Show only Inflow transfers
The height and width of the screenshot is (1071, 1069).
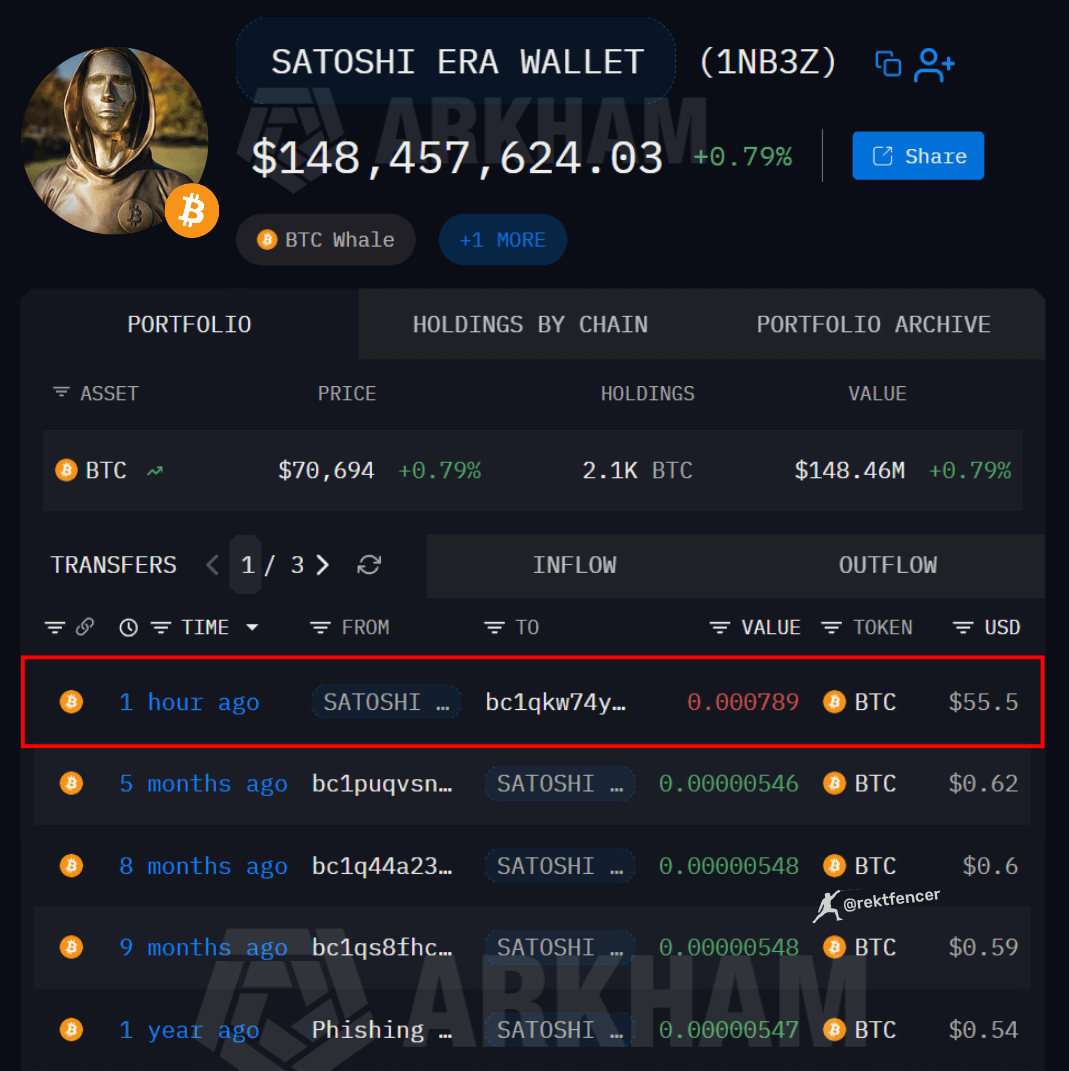[x=574, y=565]
